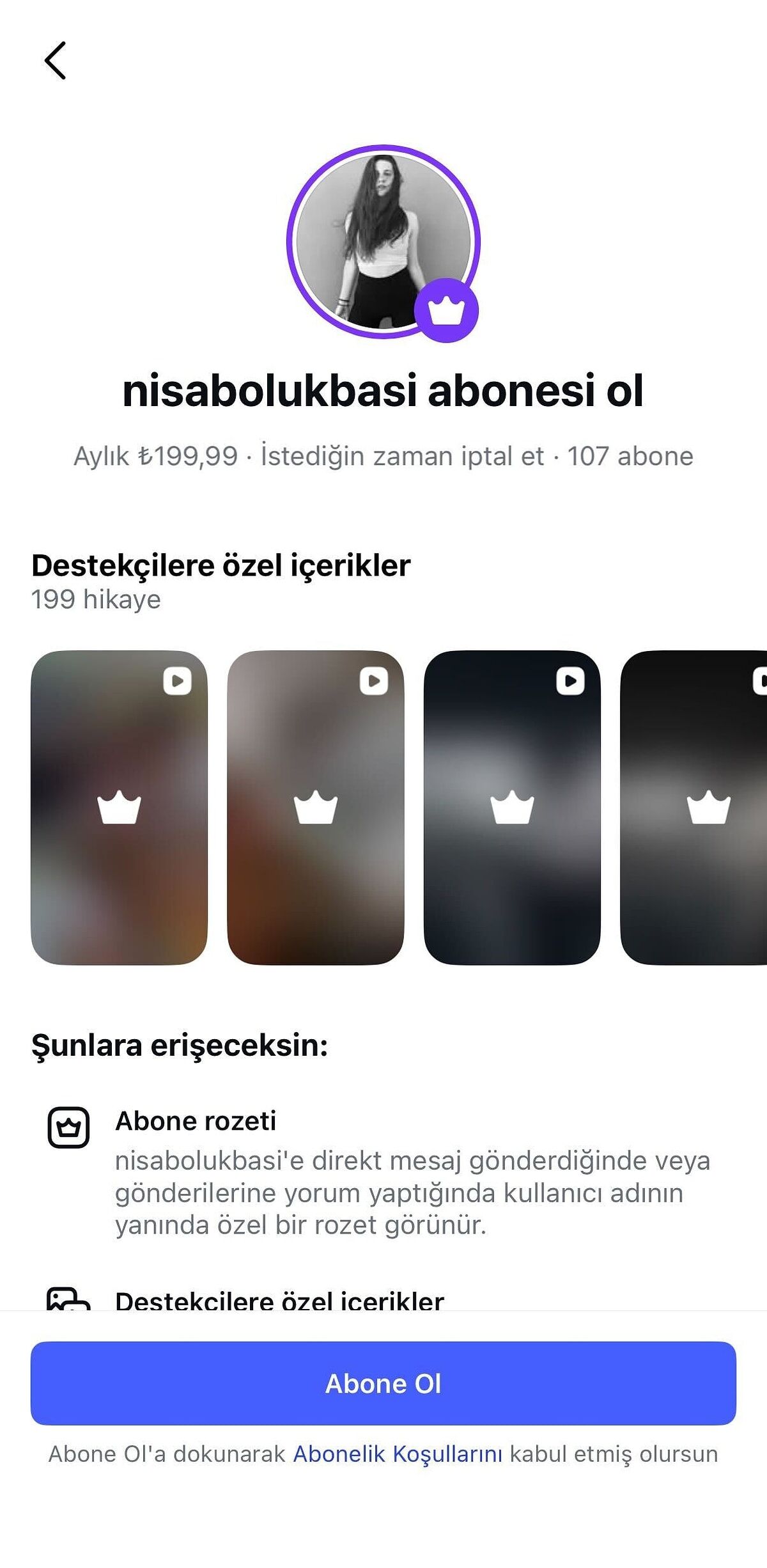Open the first locked story thumbnail

coord(120,807)
